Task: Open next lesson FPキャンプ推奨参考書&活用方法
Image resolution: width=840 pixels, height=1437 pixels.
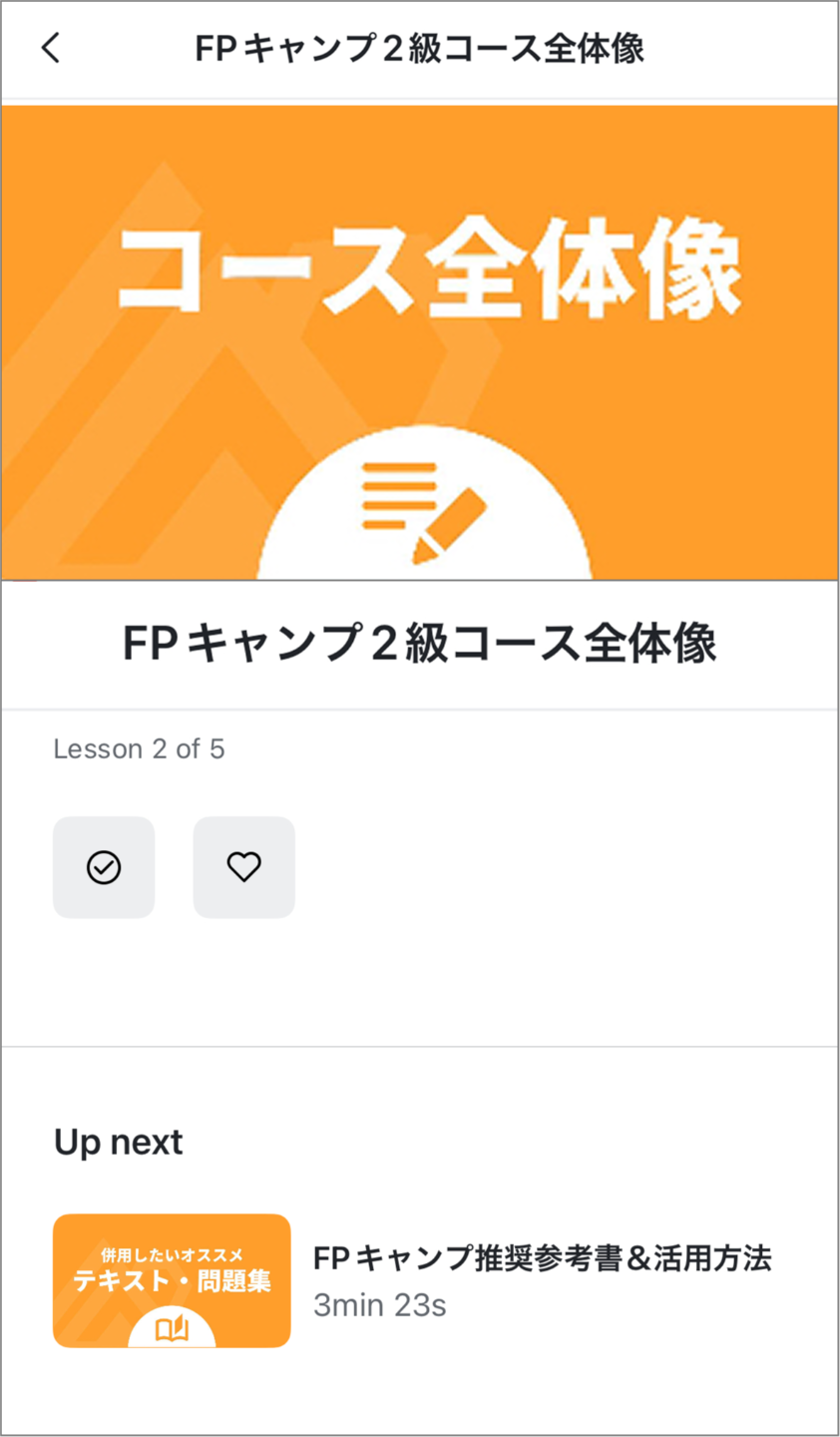Action: click(542, 1259)
